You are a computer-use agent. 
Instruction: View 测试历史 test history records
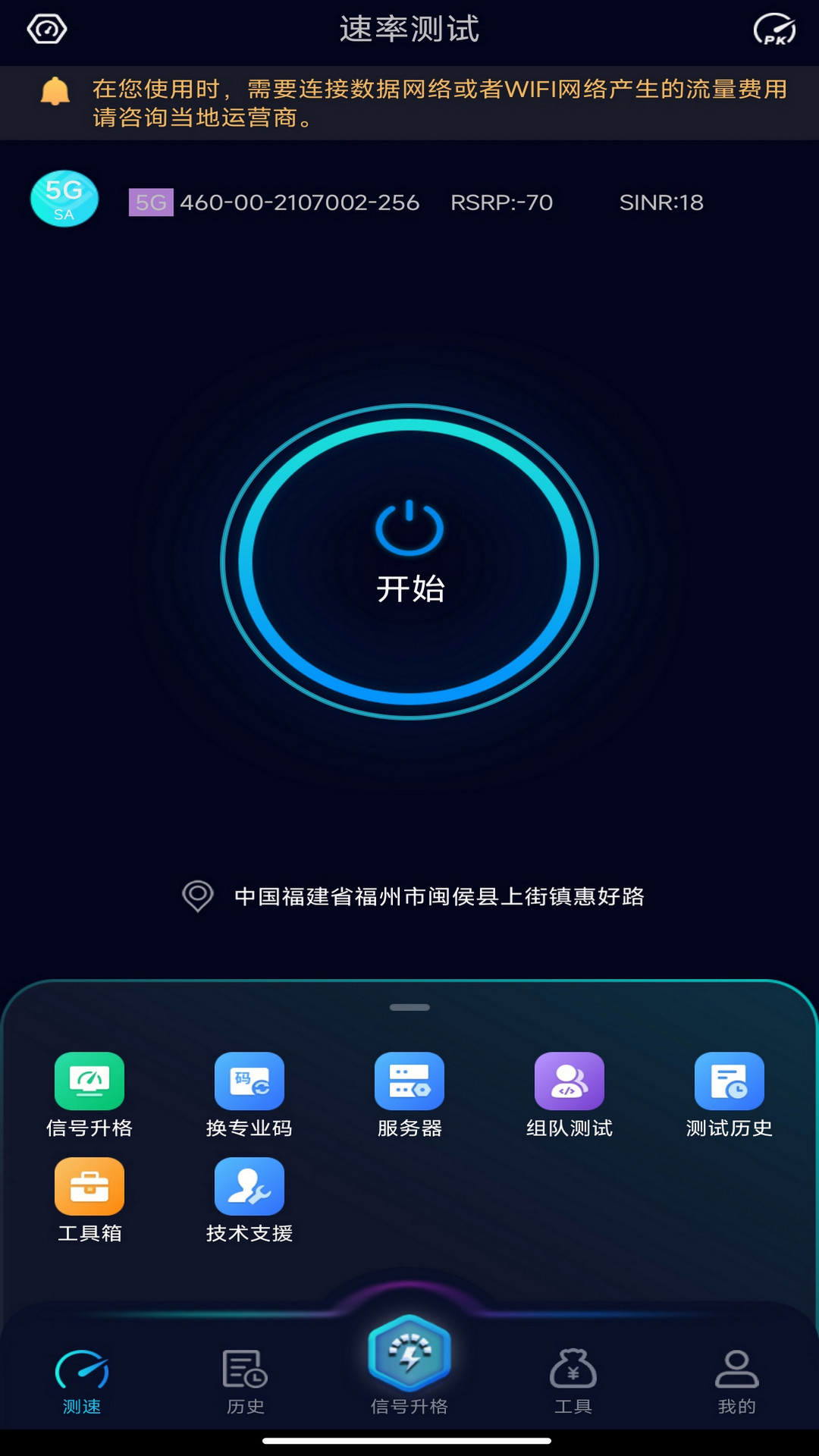tap(729, 1094)
